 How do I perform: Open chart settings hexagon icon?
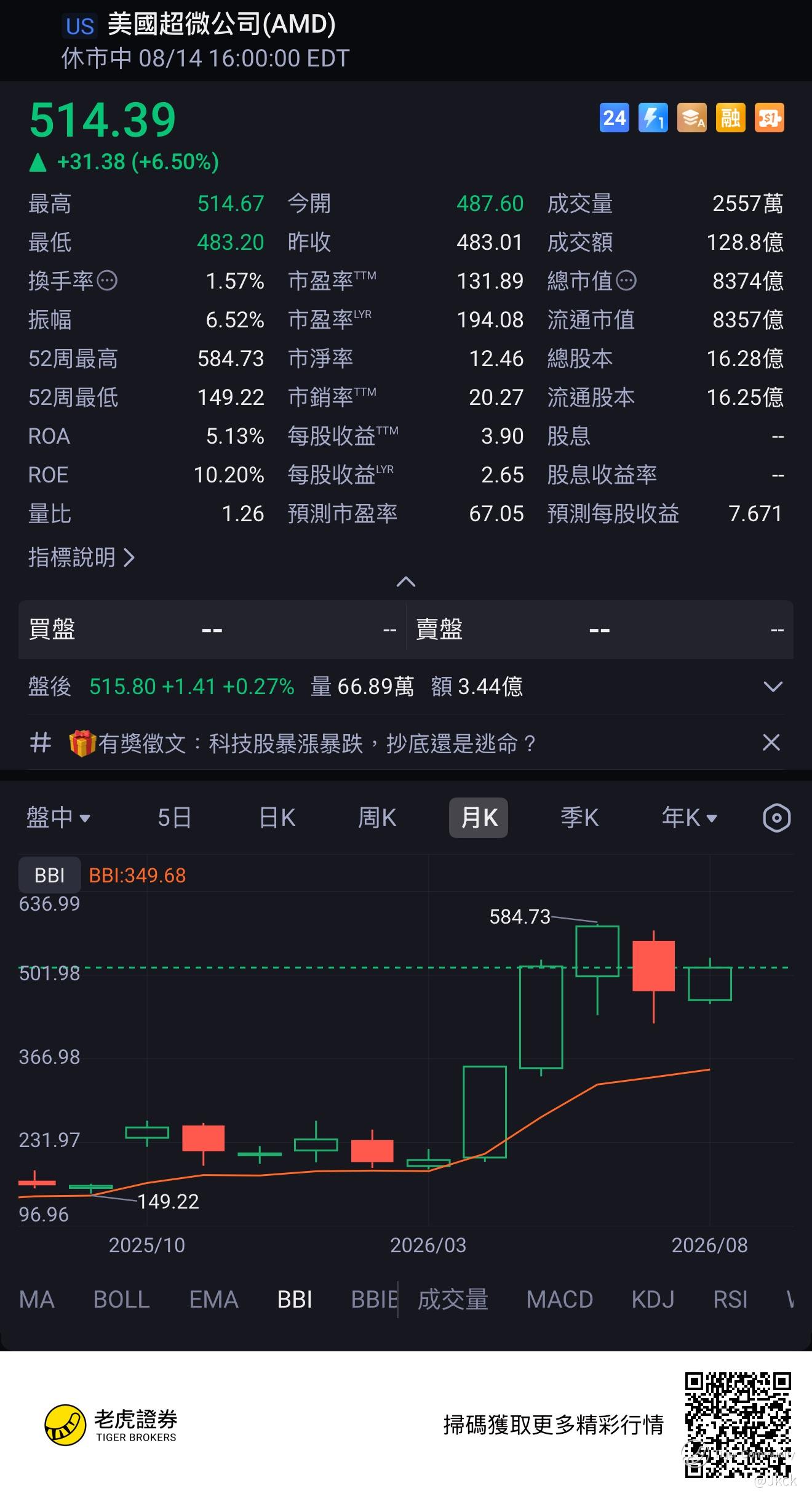point(776,818)
